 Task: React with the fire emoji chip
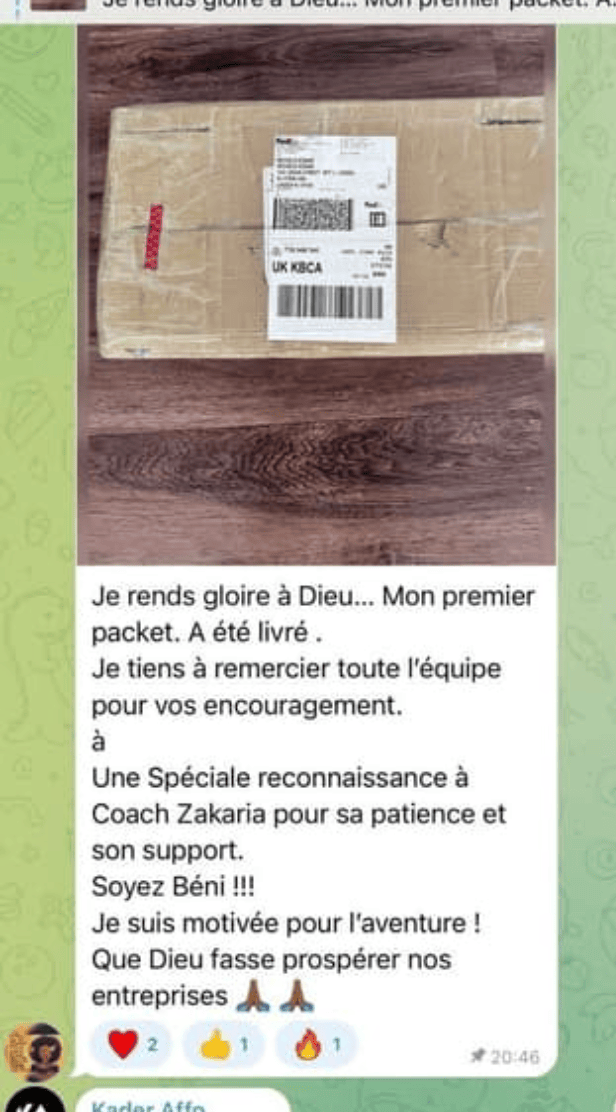point(315,1046)
